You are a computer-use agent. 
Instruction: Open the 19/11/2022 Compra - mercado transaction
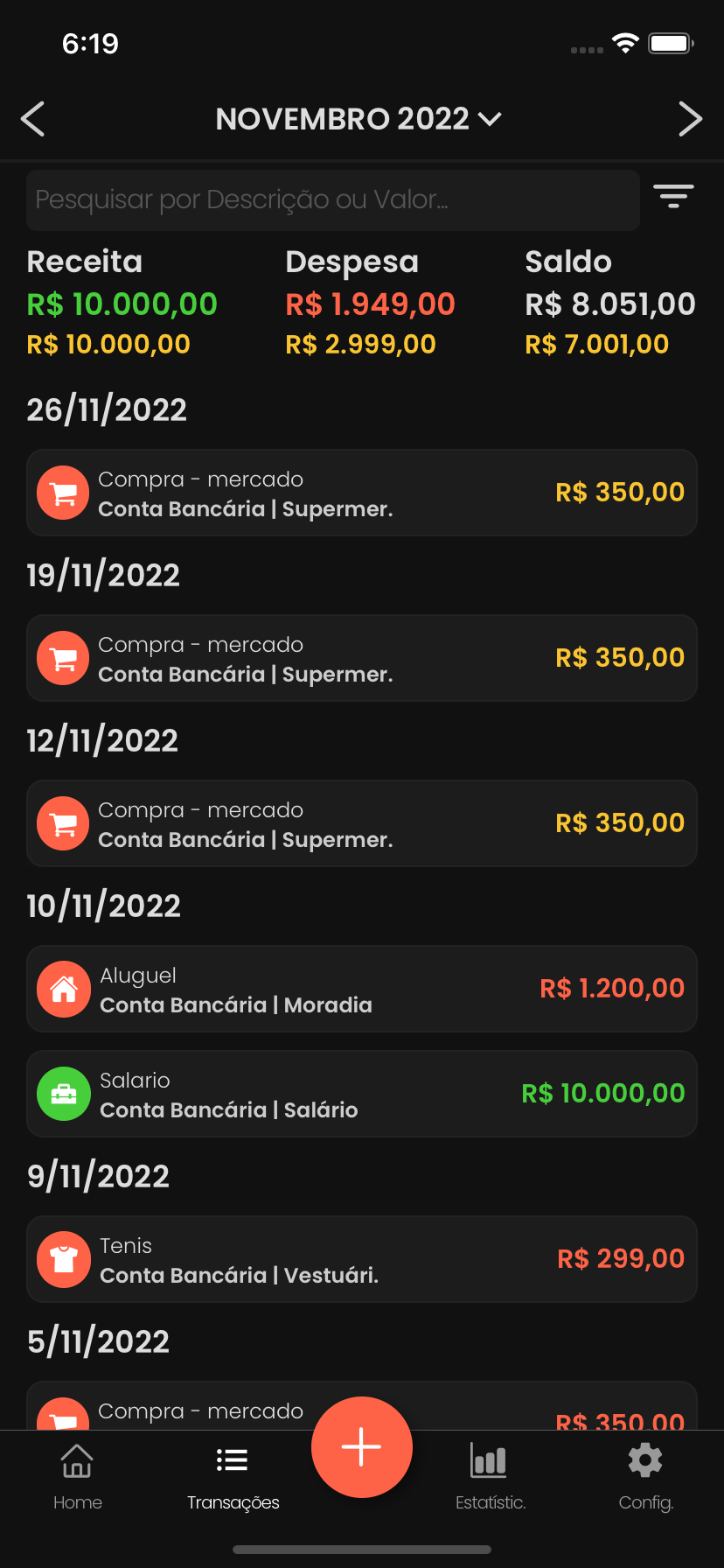(x=362, y=658)
